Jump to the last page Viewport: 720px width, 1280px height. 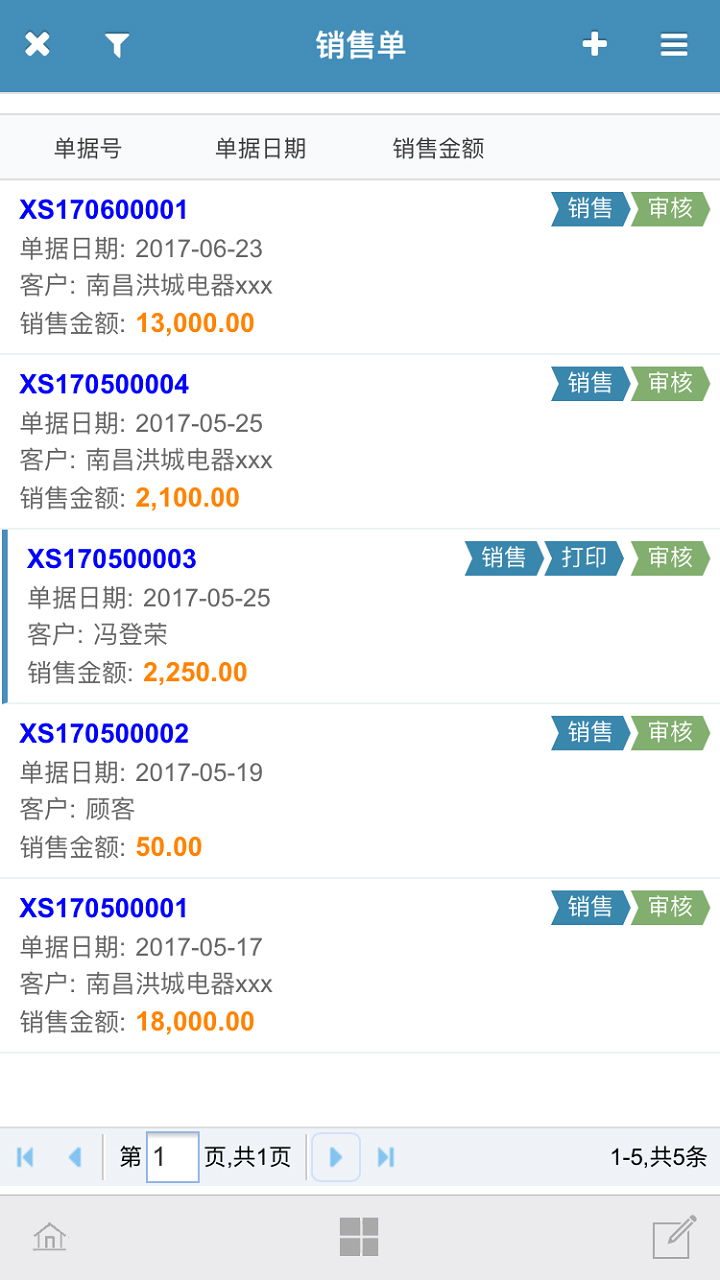(x=386, y=1157)
